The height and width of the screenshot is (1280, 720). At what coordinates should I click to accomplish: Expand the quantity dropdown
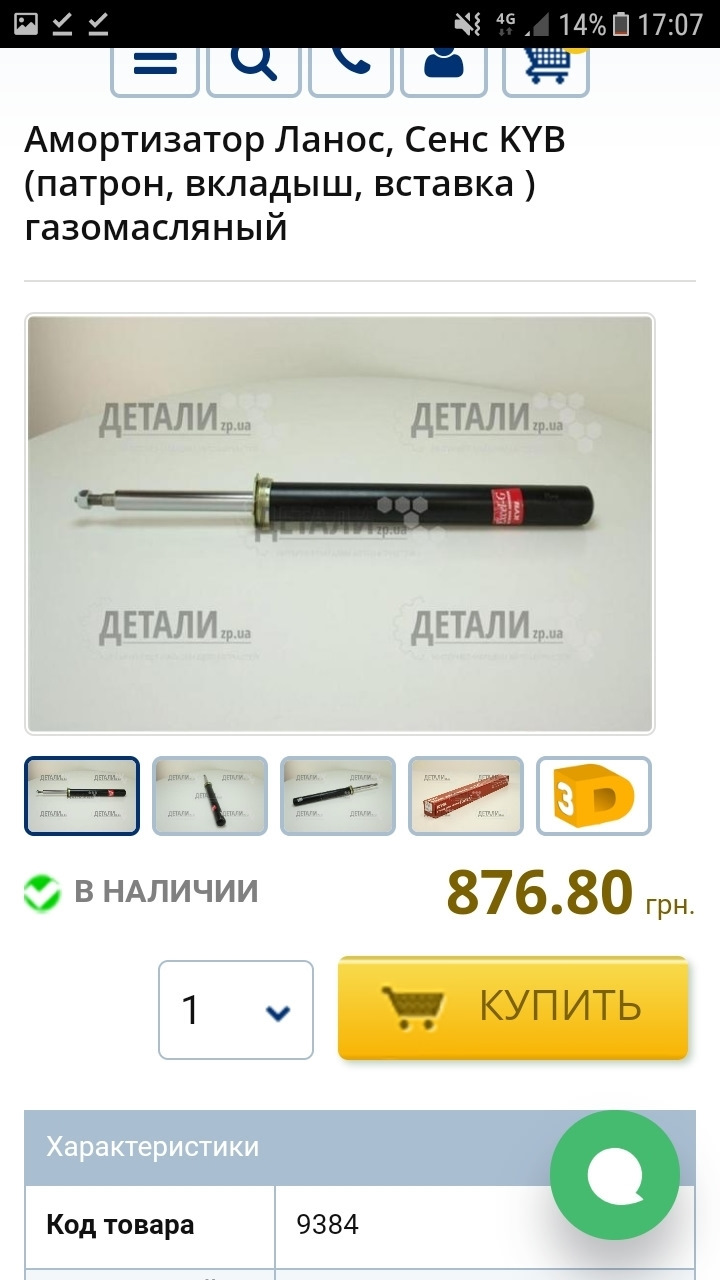(236, 1010)
